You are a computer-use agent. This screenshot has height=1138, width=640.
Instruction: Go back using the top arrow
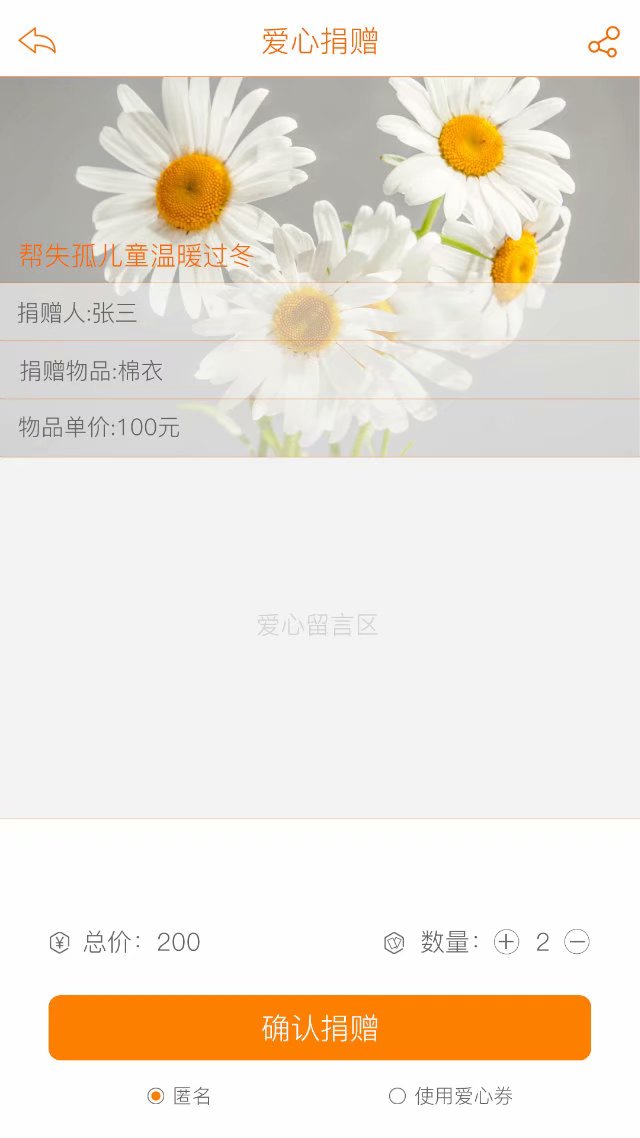click(37, 42)
